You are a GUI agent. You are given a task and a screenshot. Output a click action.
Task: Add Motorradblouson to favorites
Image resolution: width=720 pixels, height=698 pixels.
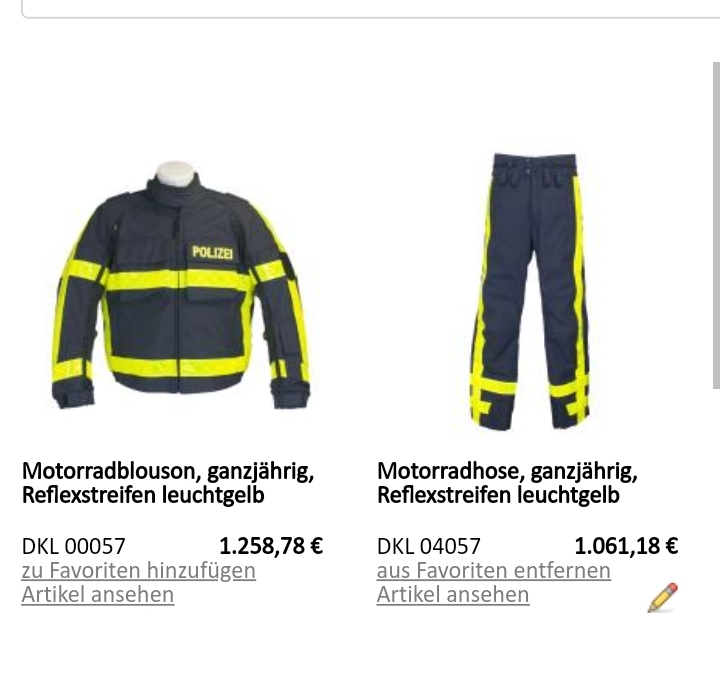pos(138,571)
